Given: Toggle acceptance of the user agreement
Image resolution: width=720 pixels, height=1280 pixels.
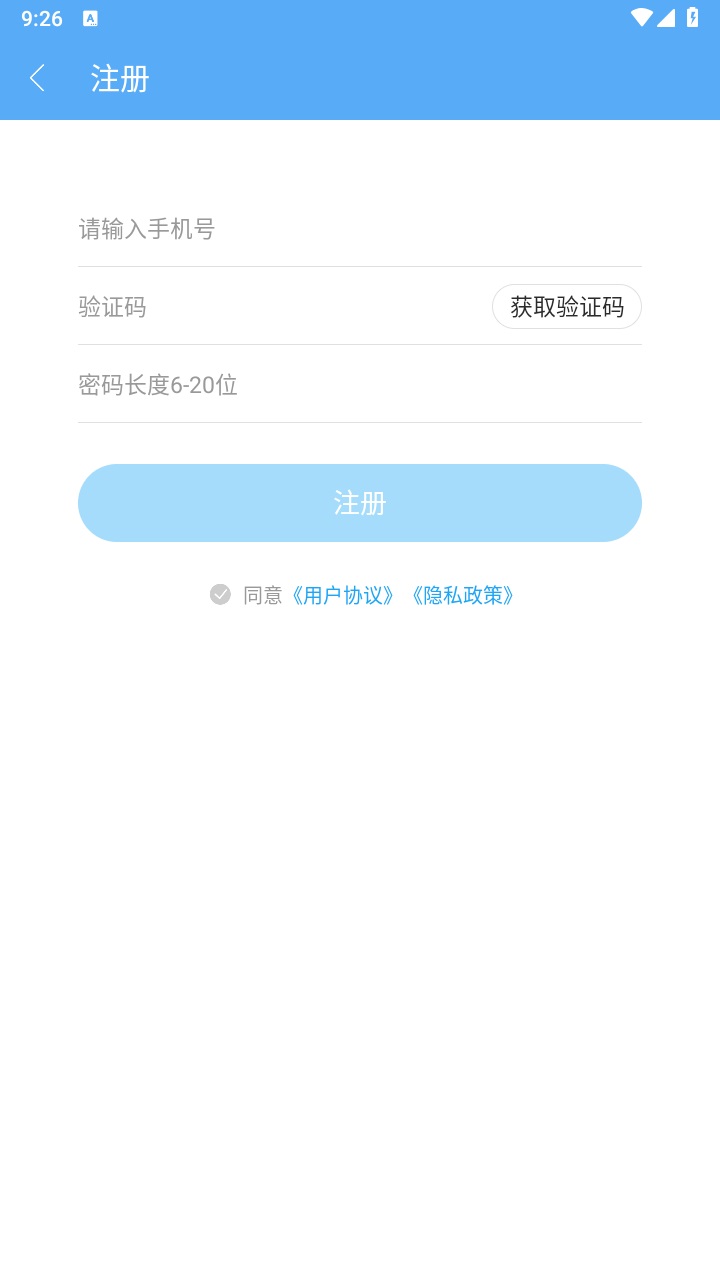Looking at the screenshot, I should tap(220, 594).
